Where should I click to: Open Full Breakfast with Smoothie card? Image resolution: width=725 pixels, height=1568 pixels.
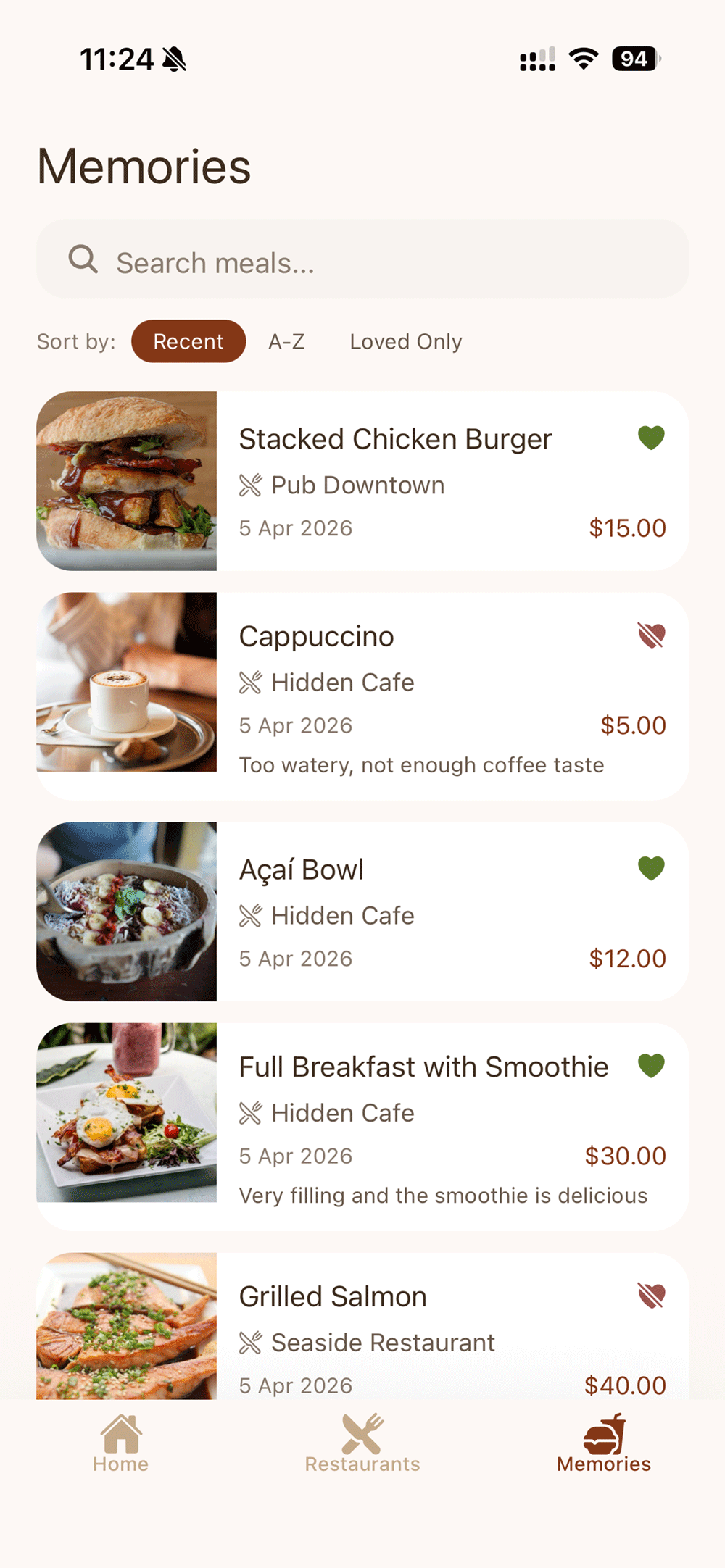coord(395,1126)
